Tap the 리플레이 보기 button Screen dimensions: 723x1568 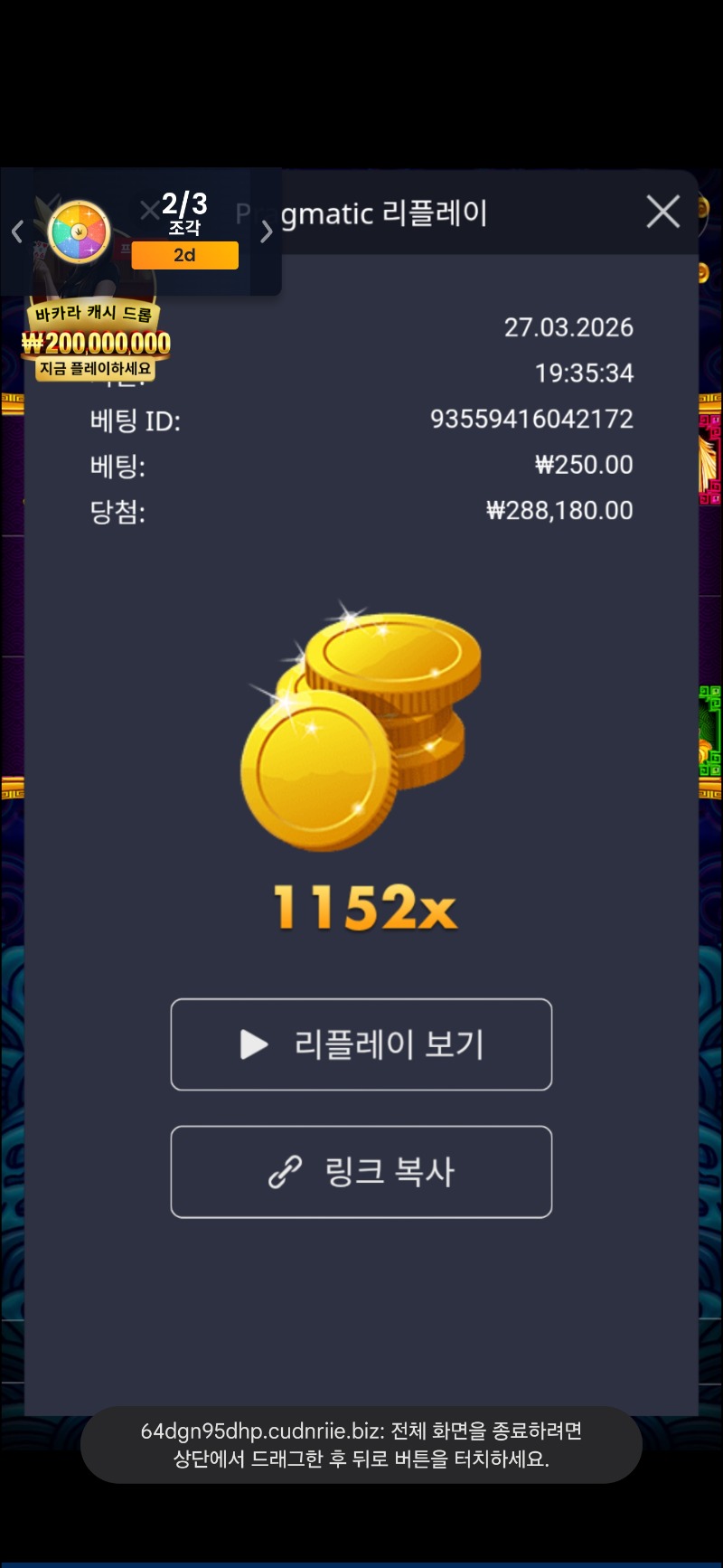(361, 1044)
